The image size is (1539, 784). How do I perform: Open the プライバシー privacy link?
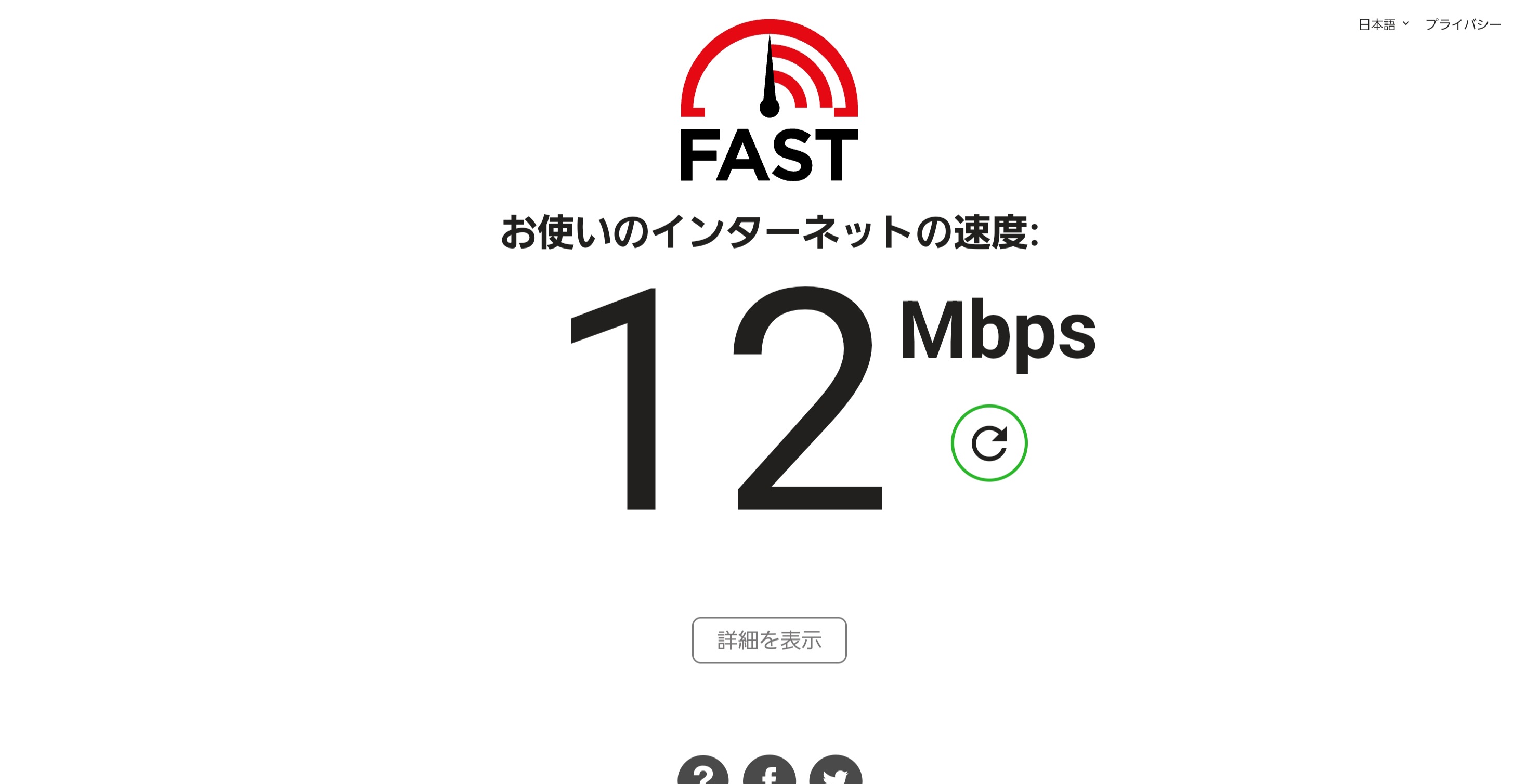tap(1463, 24)
